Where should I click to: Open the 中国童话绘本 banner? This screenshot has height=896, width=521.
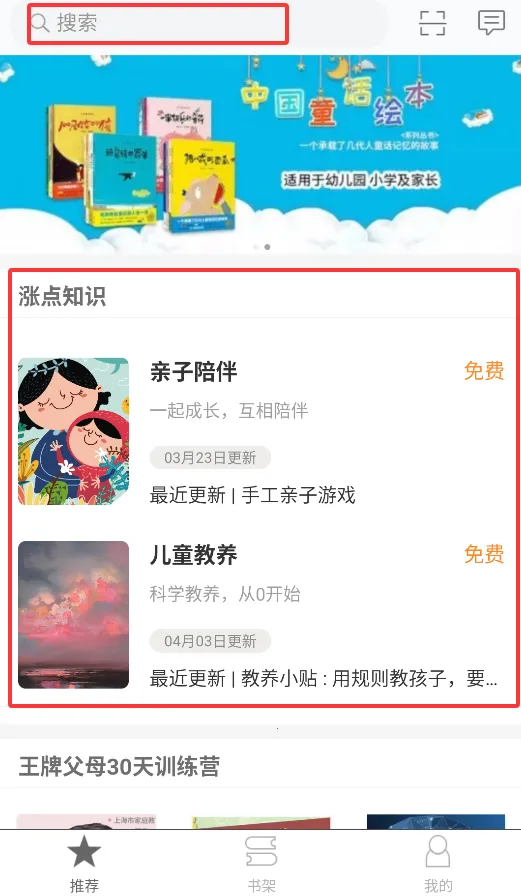click(260, 154)
